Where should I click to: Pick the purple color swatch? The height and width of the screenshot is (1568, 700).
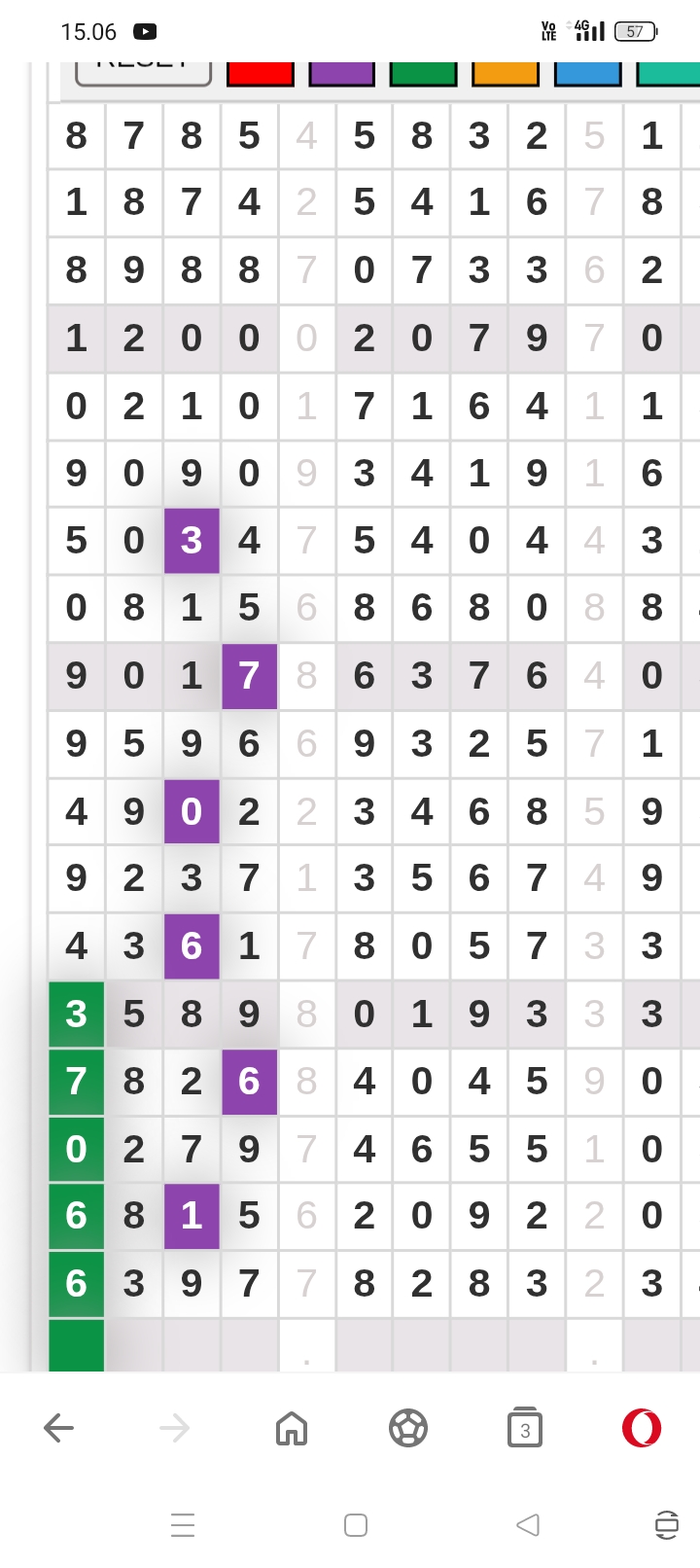(x=342, y=74)
